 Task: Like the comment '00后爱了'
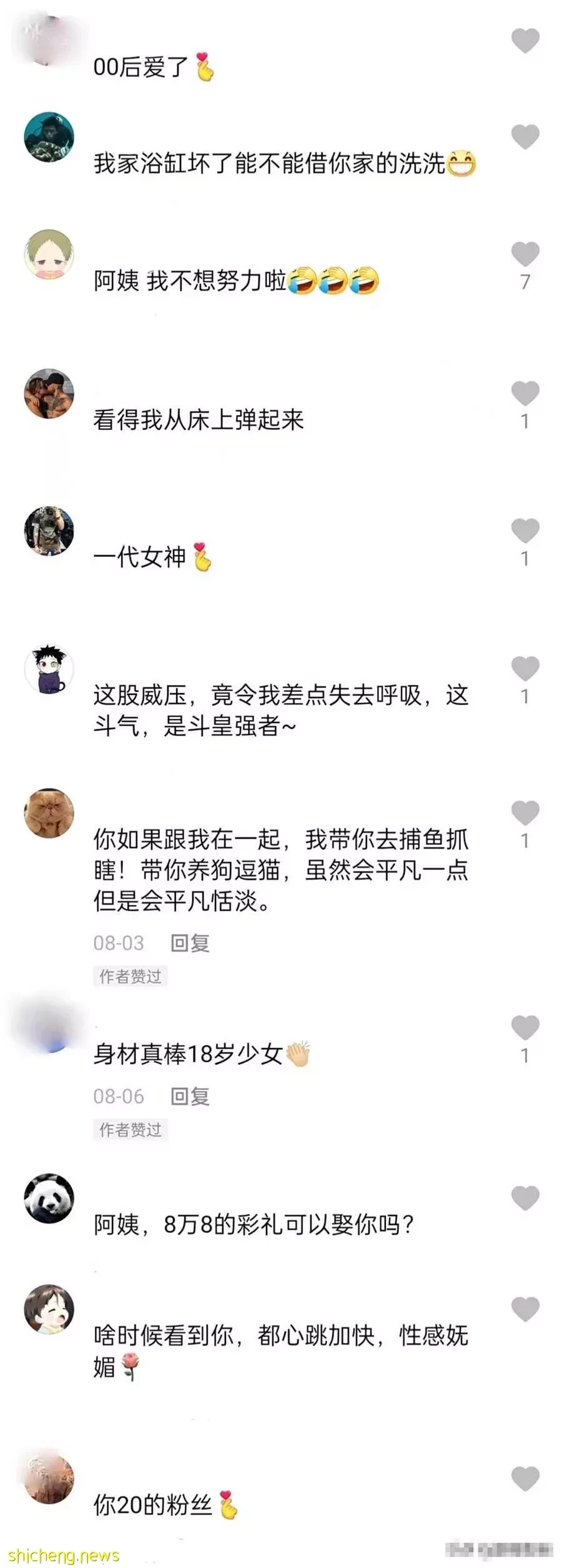[x=525, y=41]
